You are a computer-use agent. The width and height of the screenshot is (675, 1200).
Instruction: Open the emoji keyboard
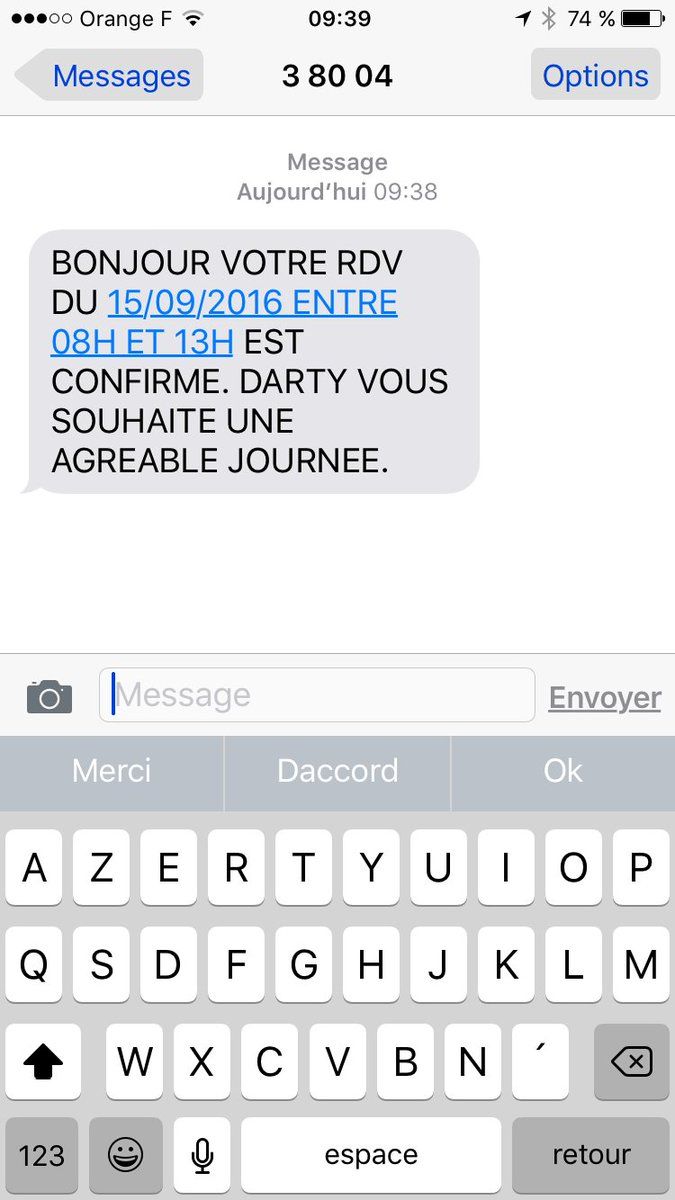pos(125,1155)
